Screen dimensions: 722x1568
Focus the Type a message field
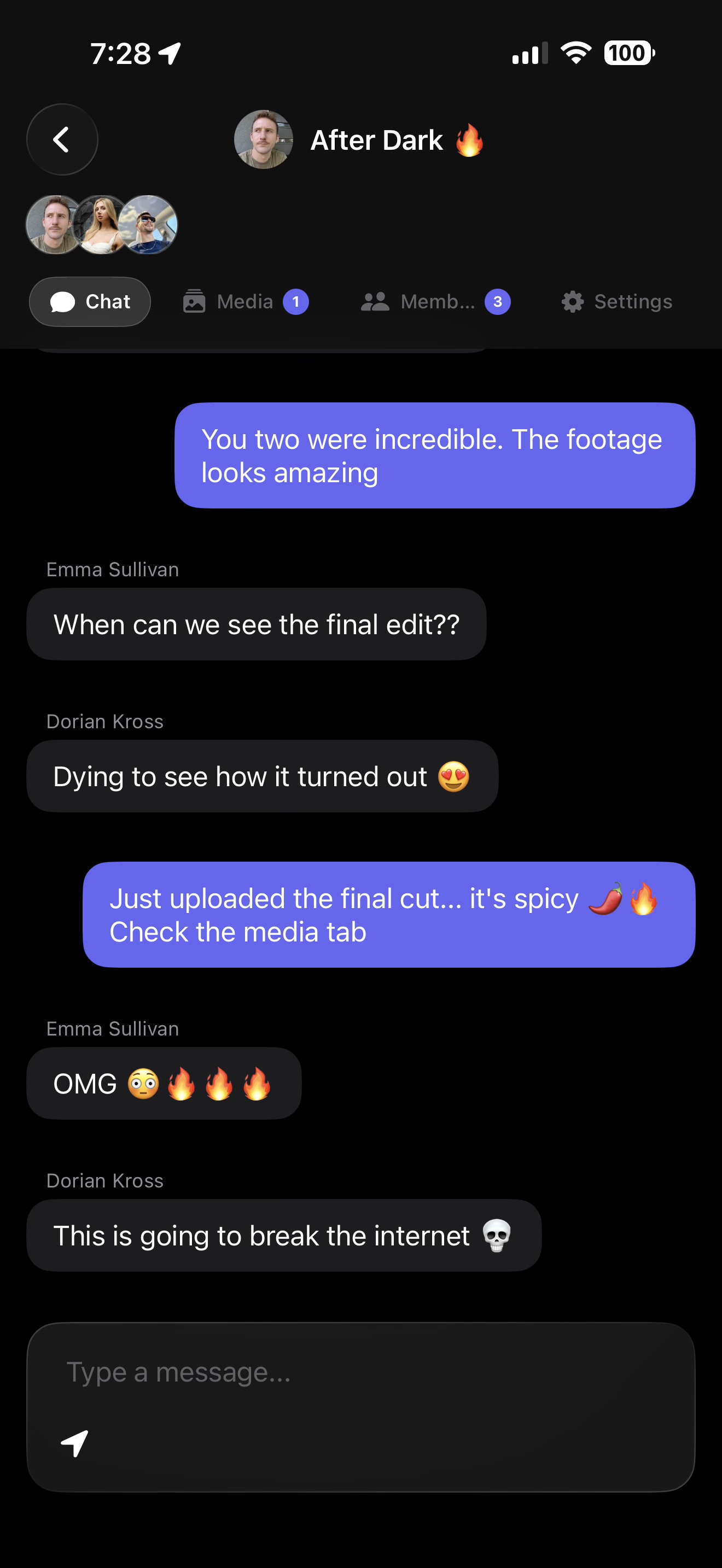click(x=360, y=1372)
